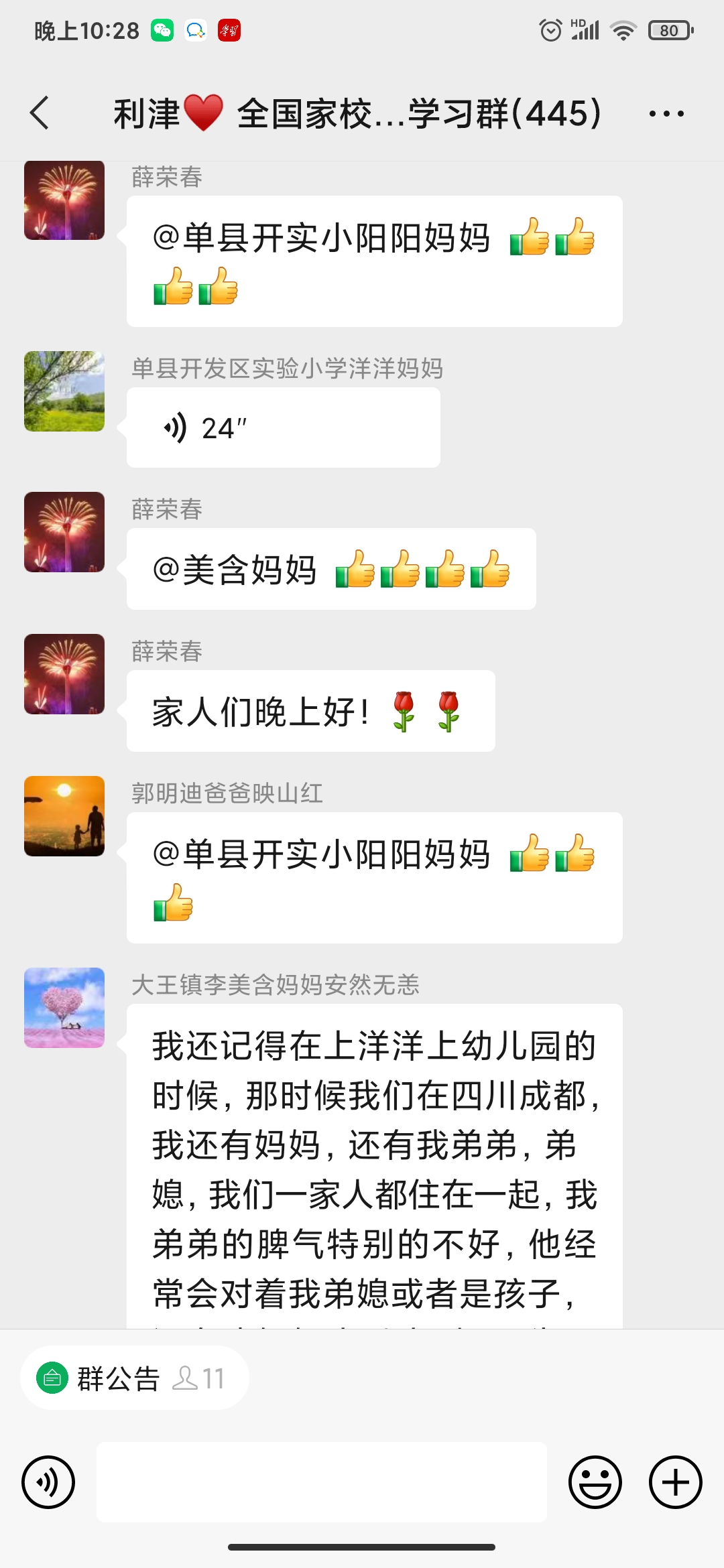
Task: Switch to voice input mode
Action: point(49,1482)
